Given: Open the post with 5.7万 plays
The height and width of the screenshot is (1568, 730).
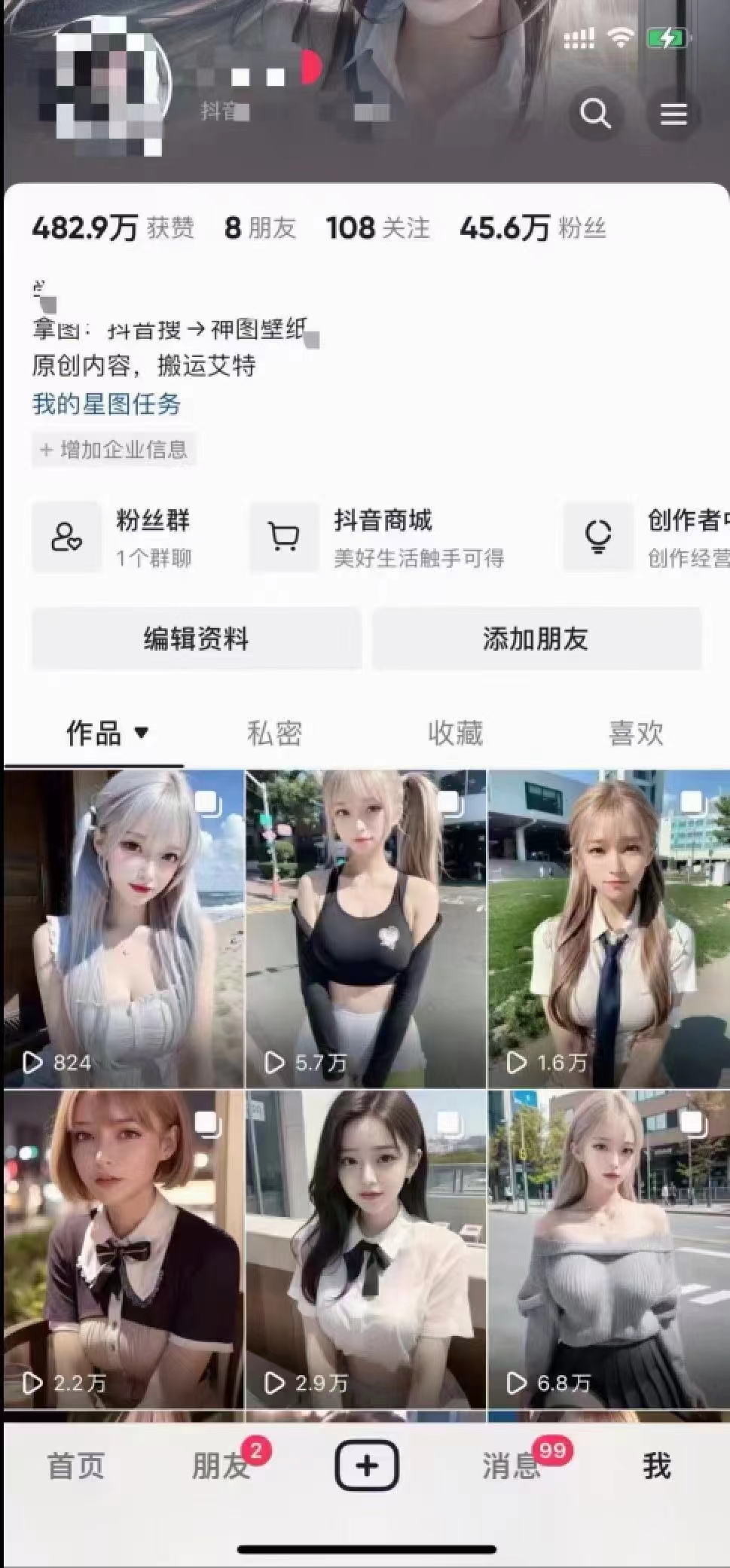Looking at the screenshot, I should [x=366, y=928].
